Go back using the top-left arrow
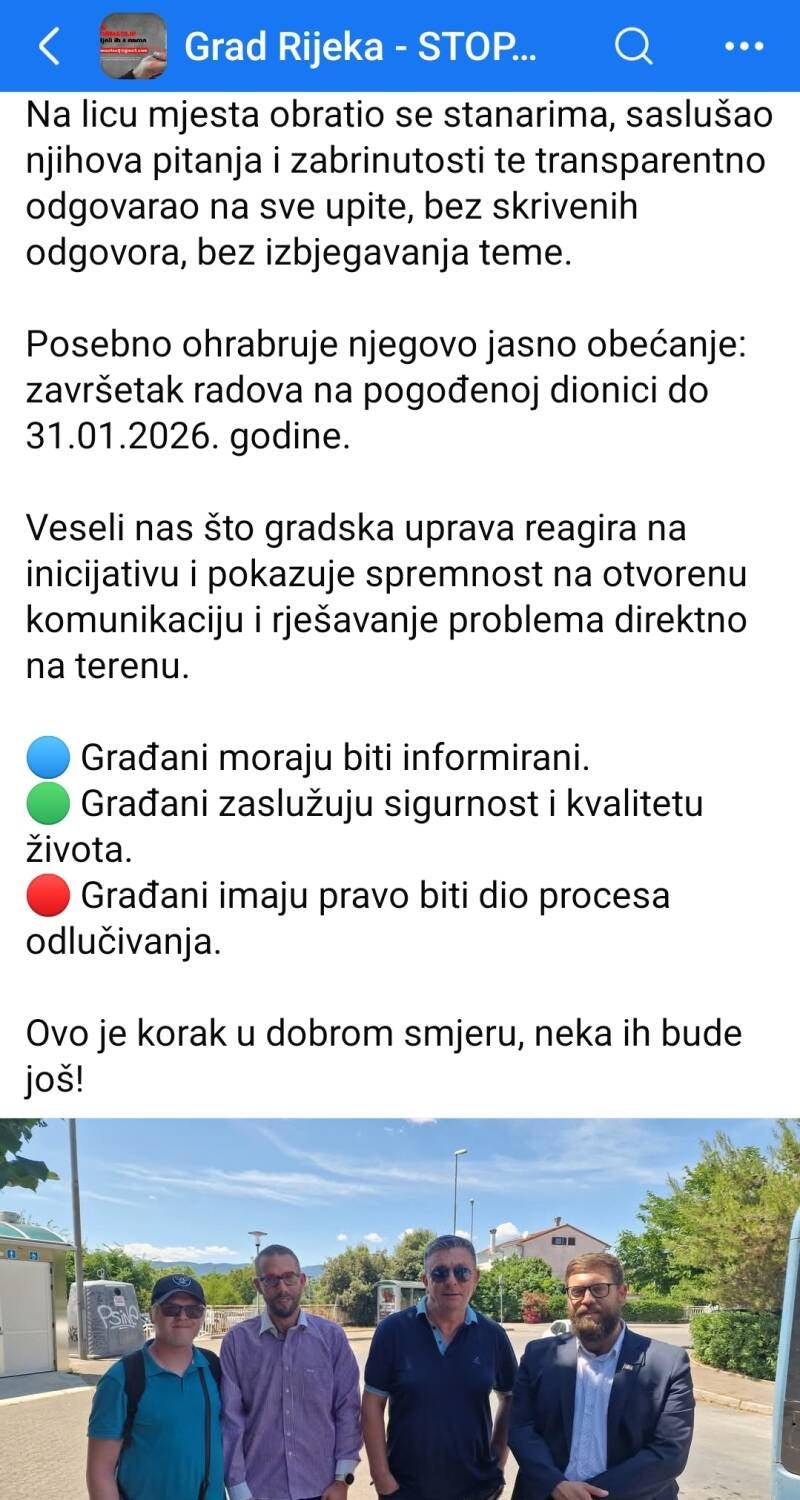The width and height of the screenshot is (800, 1500). click(x=48, y=46)
